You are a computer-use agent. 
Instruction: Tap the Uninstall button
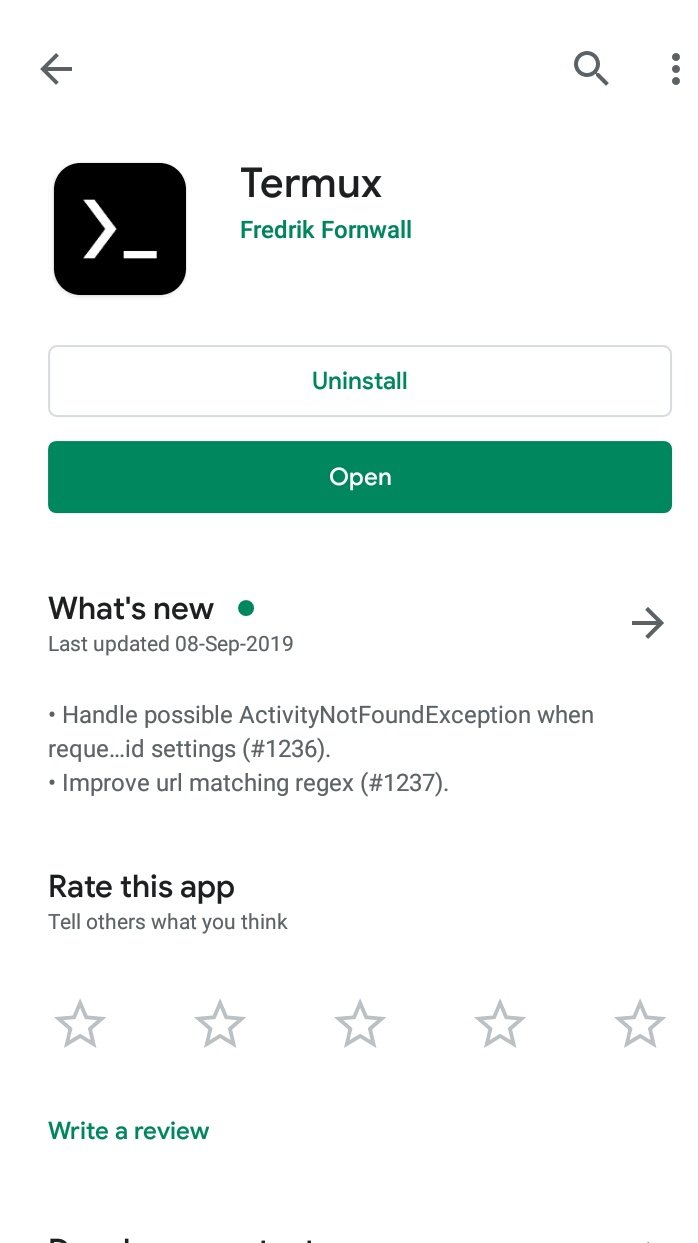click(x=360, y=381)
